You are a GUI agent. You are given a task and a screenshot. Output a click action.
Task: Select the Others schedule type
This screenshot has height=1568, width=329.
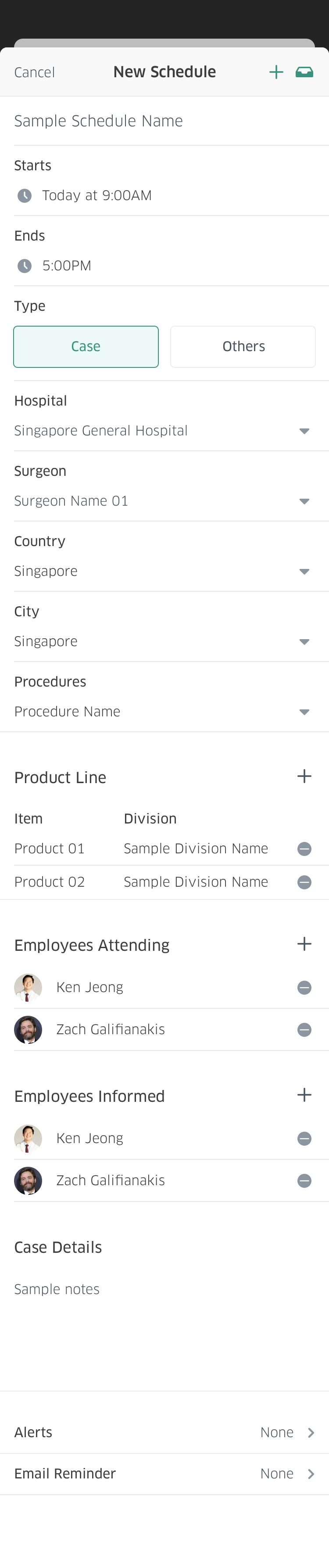[243, 347]
